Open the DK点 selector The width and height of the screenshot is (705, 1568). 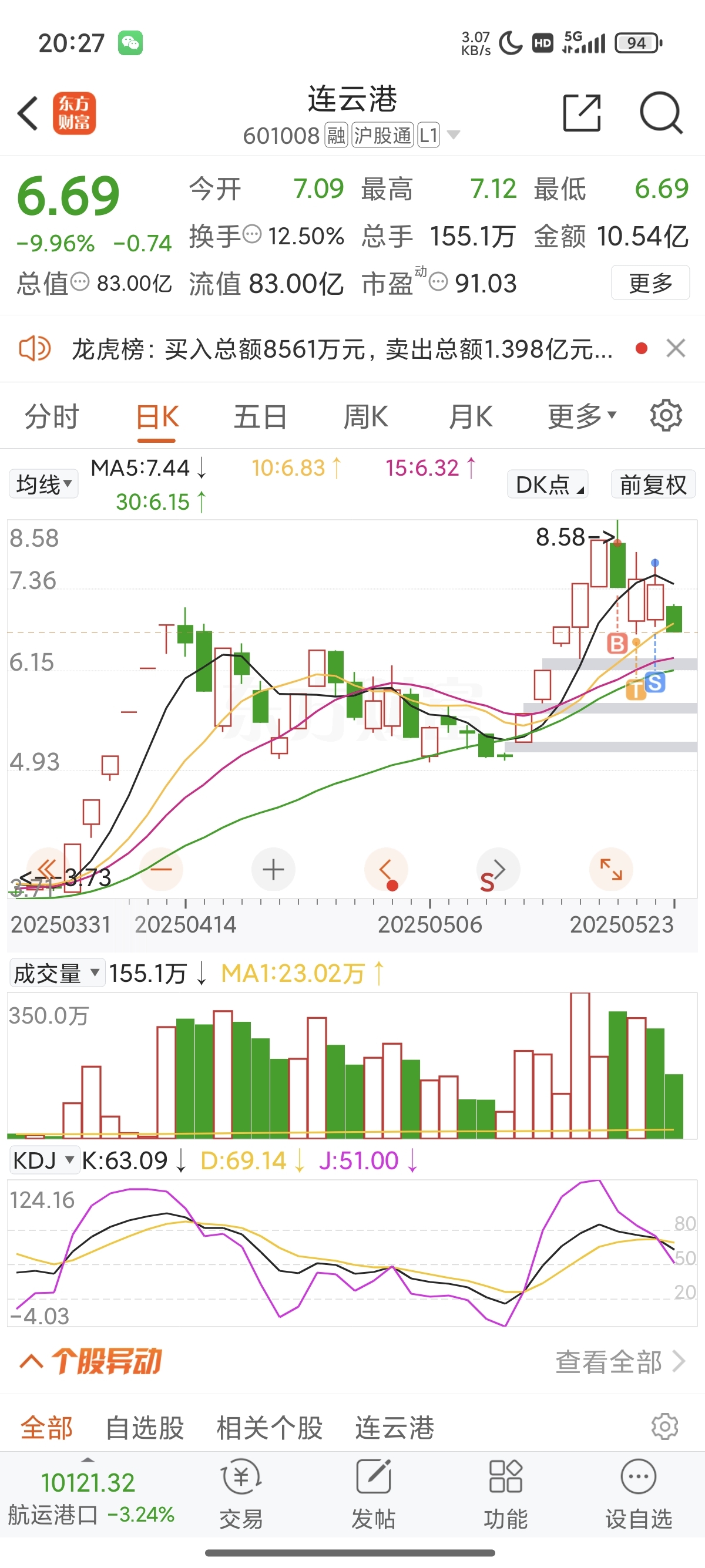pos(548,484)
